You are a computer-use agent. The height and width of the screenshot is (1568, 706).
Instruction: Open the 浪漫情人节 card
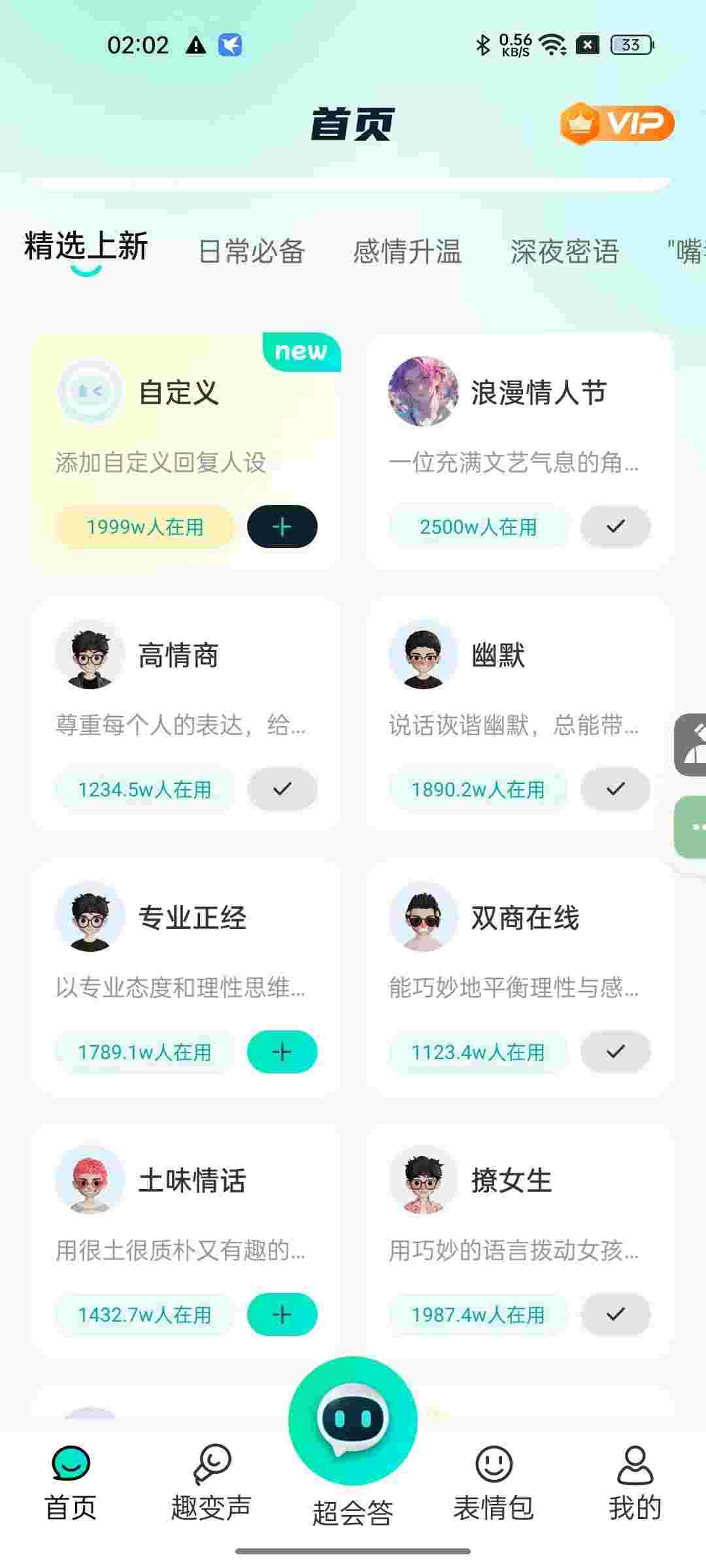pyautogui.click(x=520, y=425)
